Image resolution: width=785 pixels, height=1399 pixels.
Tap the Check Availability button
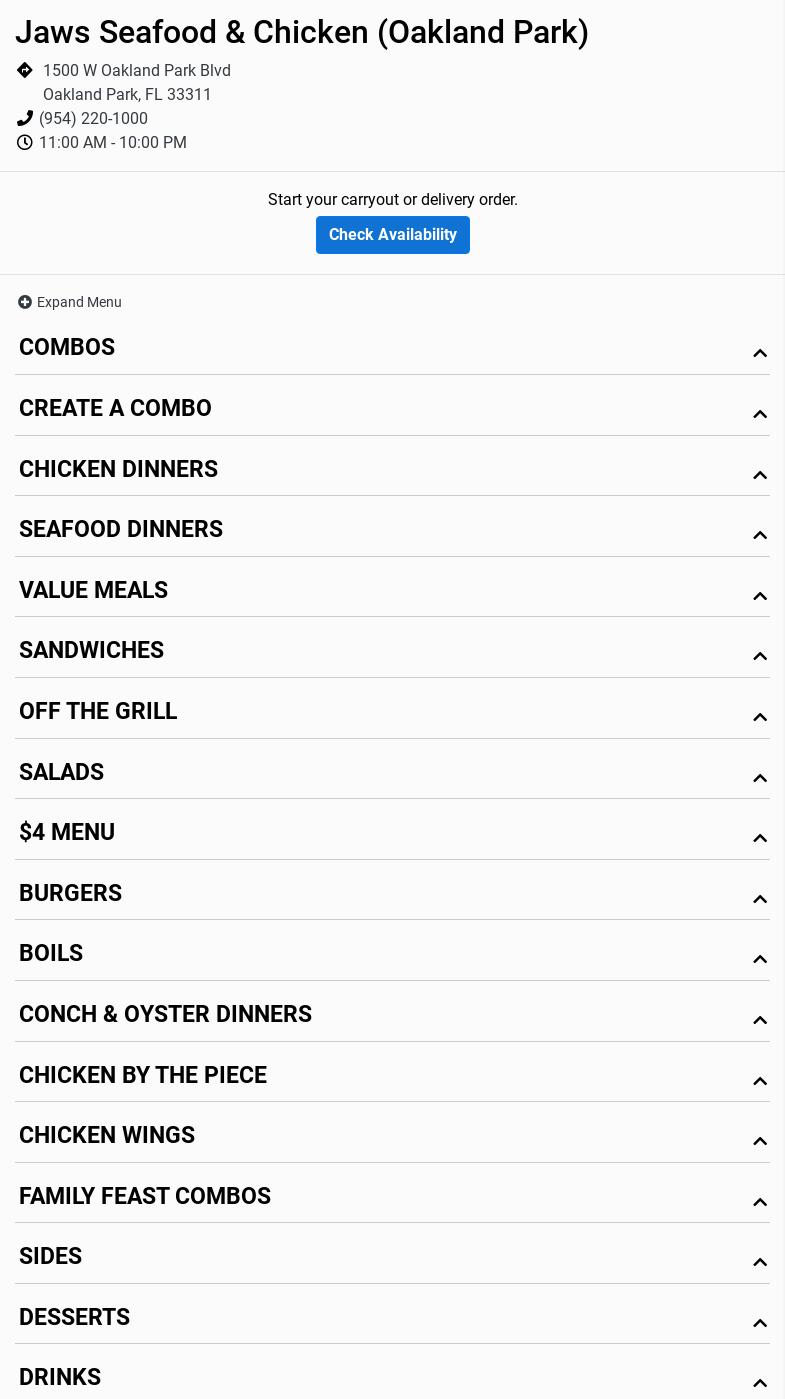[392, 235]
